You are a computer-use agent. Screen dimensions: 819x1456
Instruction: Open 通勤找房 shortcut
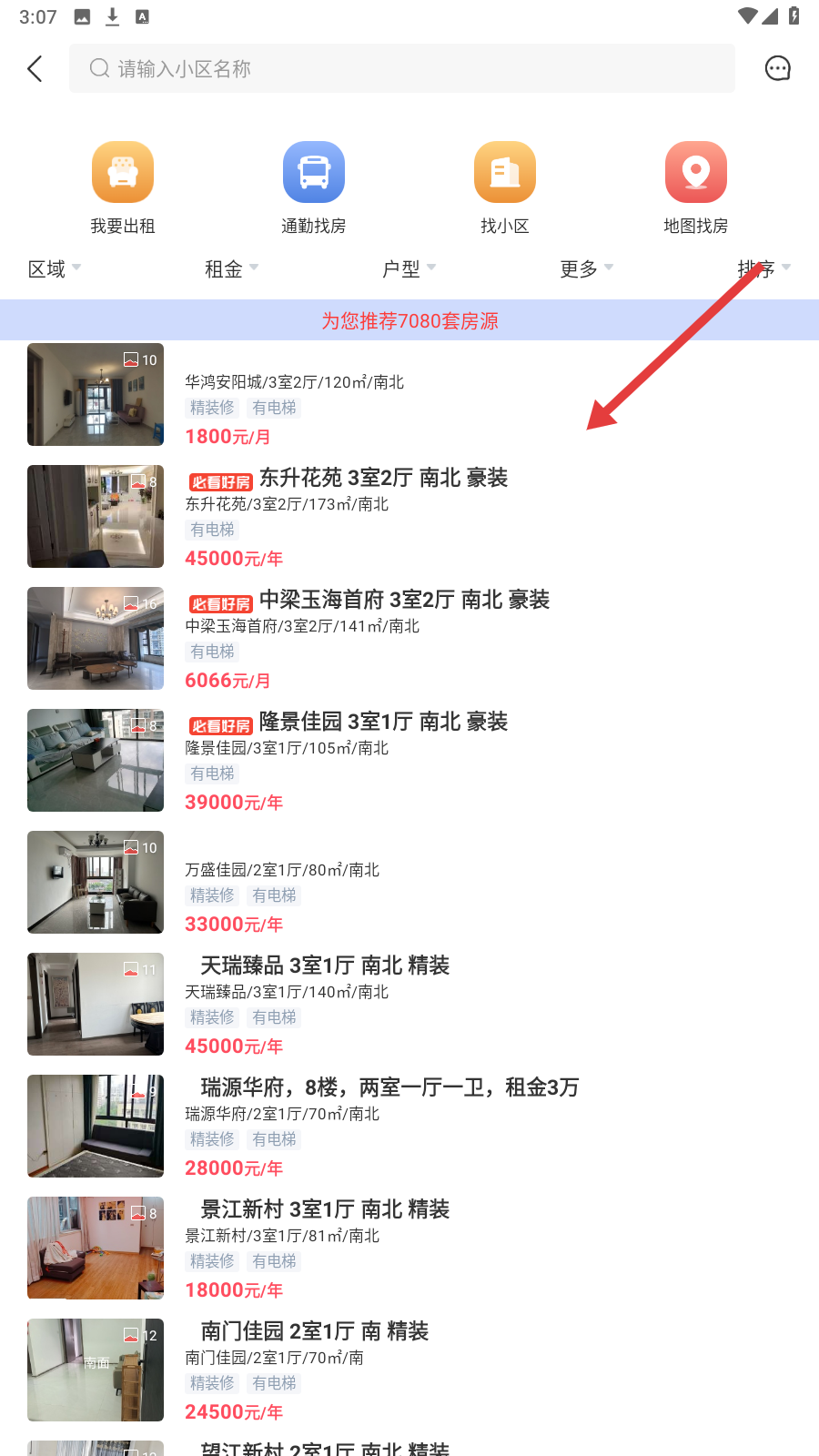314,187
